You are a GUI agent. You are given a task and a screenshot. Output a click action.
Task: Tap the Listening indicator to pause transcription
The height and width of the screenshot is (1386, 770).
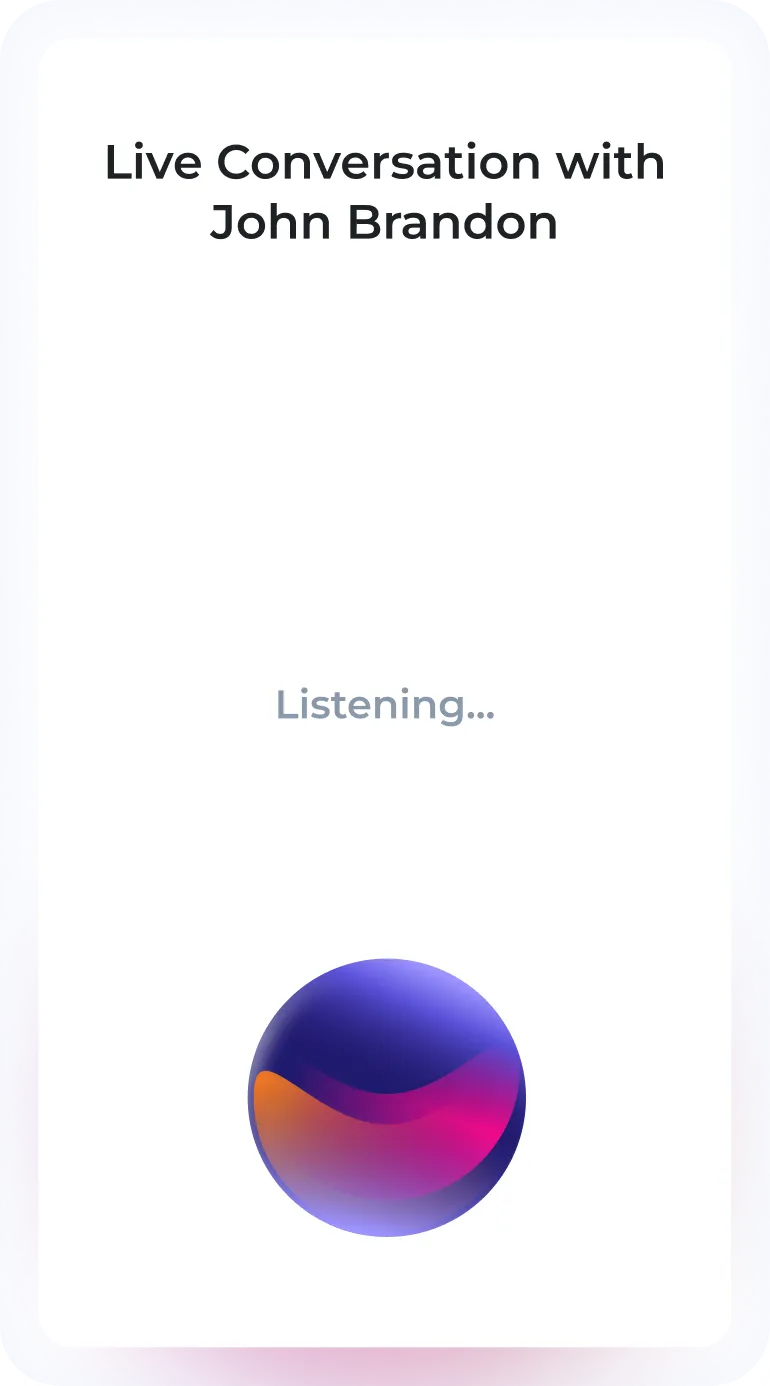coord(385,707)
